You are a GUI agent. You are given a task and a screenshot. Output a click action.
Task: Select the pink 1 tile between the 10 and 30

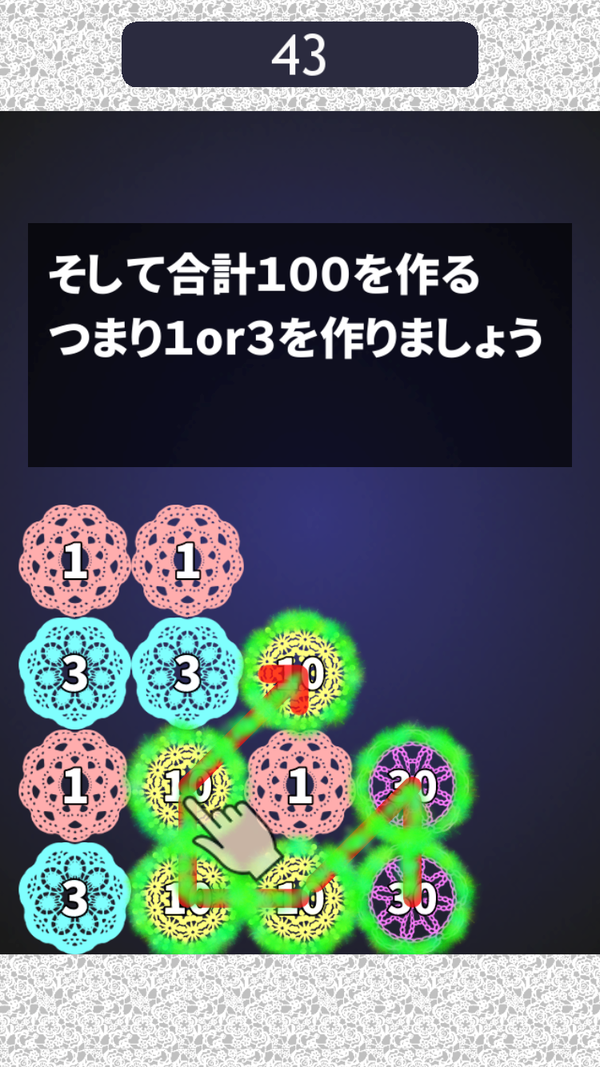coord(300,787)
